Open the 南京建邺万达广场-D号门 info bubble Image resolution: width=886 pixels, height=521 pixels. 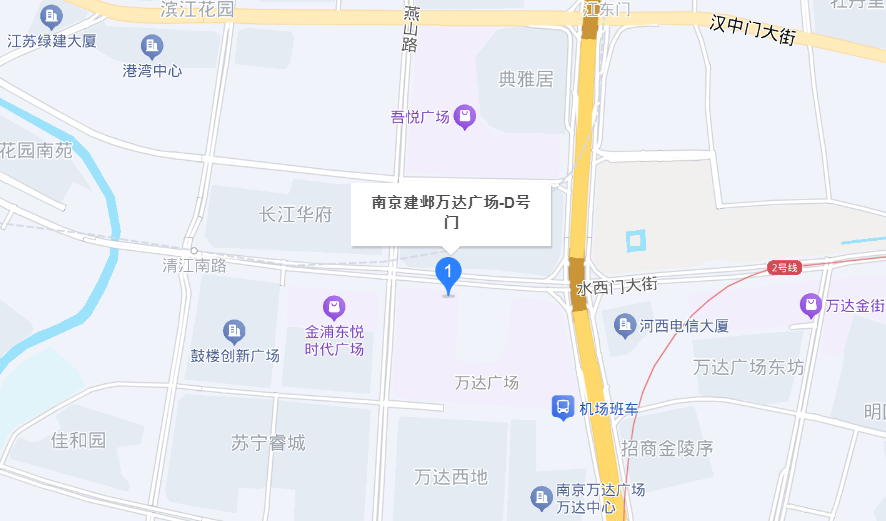click(450, 212)
